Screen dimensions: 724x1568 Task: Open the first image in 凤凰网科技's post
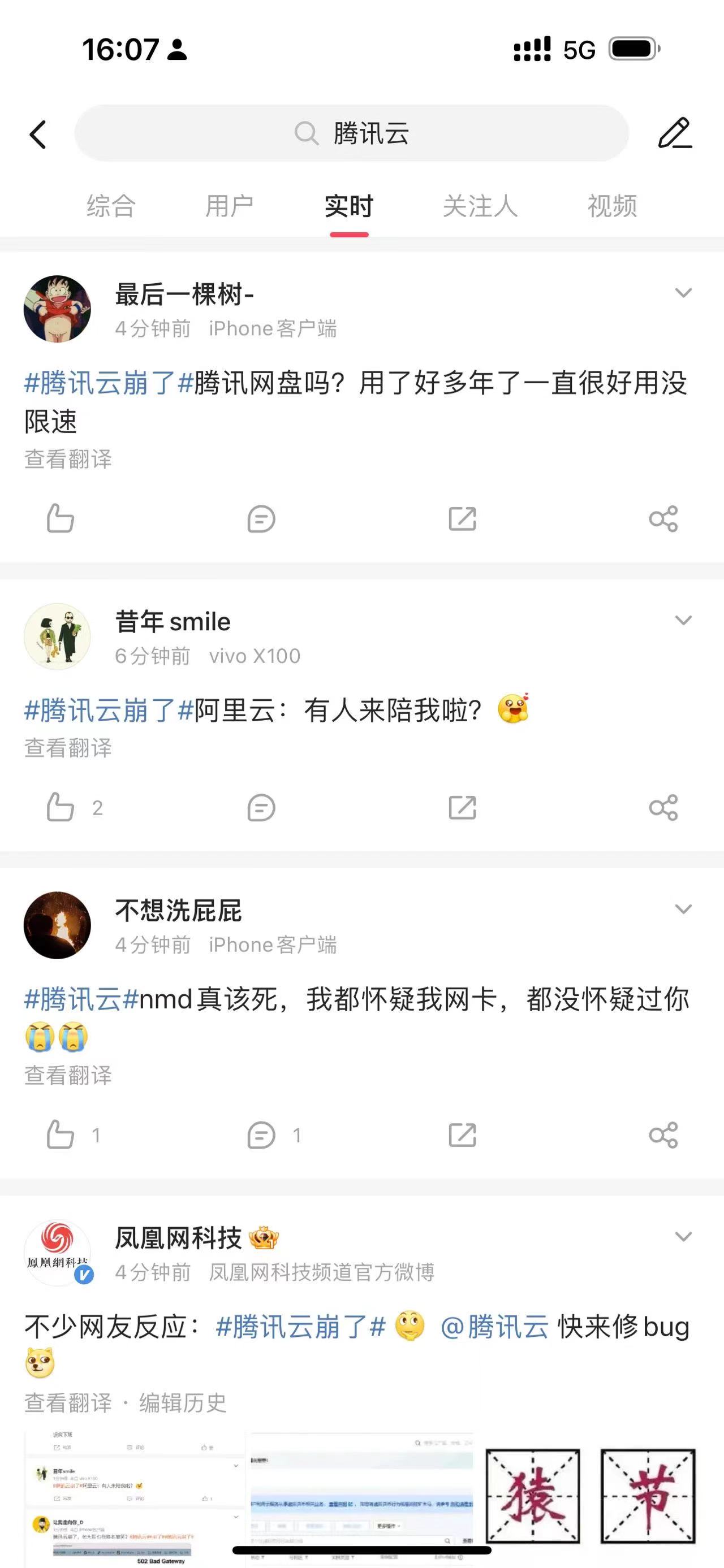coord(134,1498)
